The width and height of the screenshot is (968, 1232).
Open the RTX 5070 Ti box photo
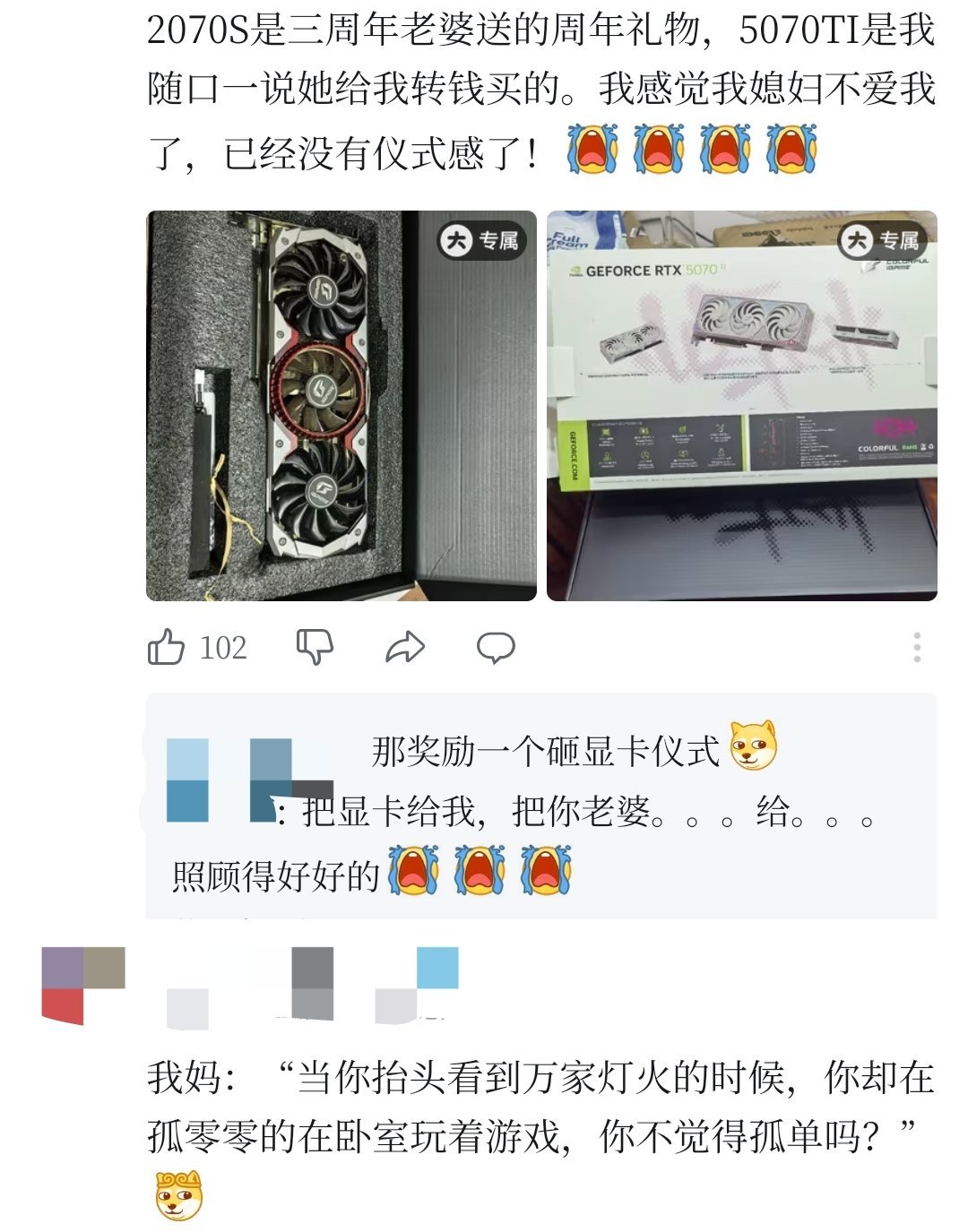(742, 406)
